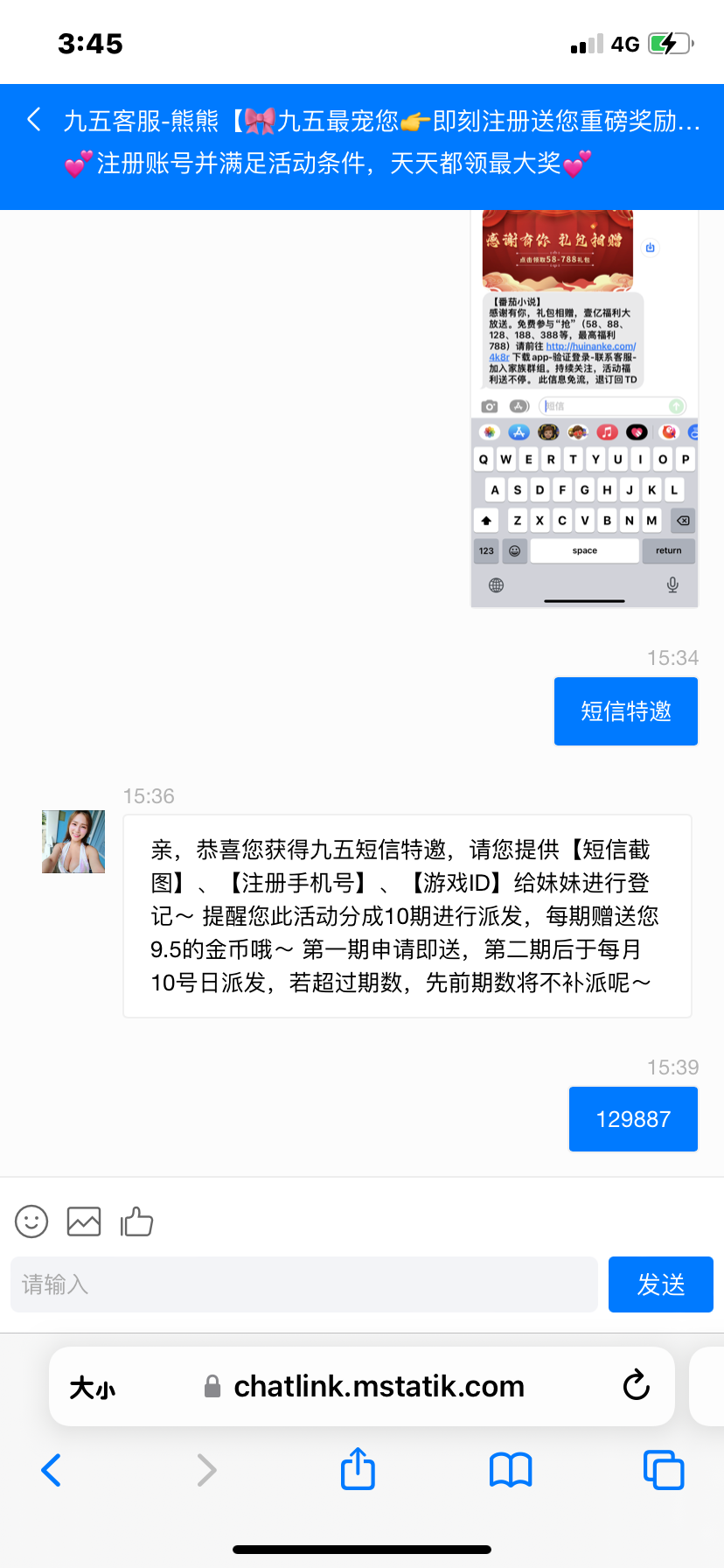Tap the blue 短信特邀 chat bubble

click(625, 710)
